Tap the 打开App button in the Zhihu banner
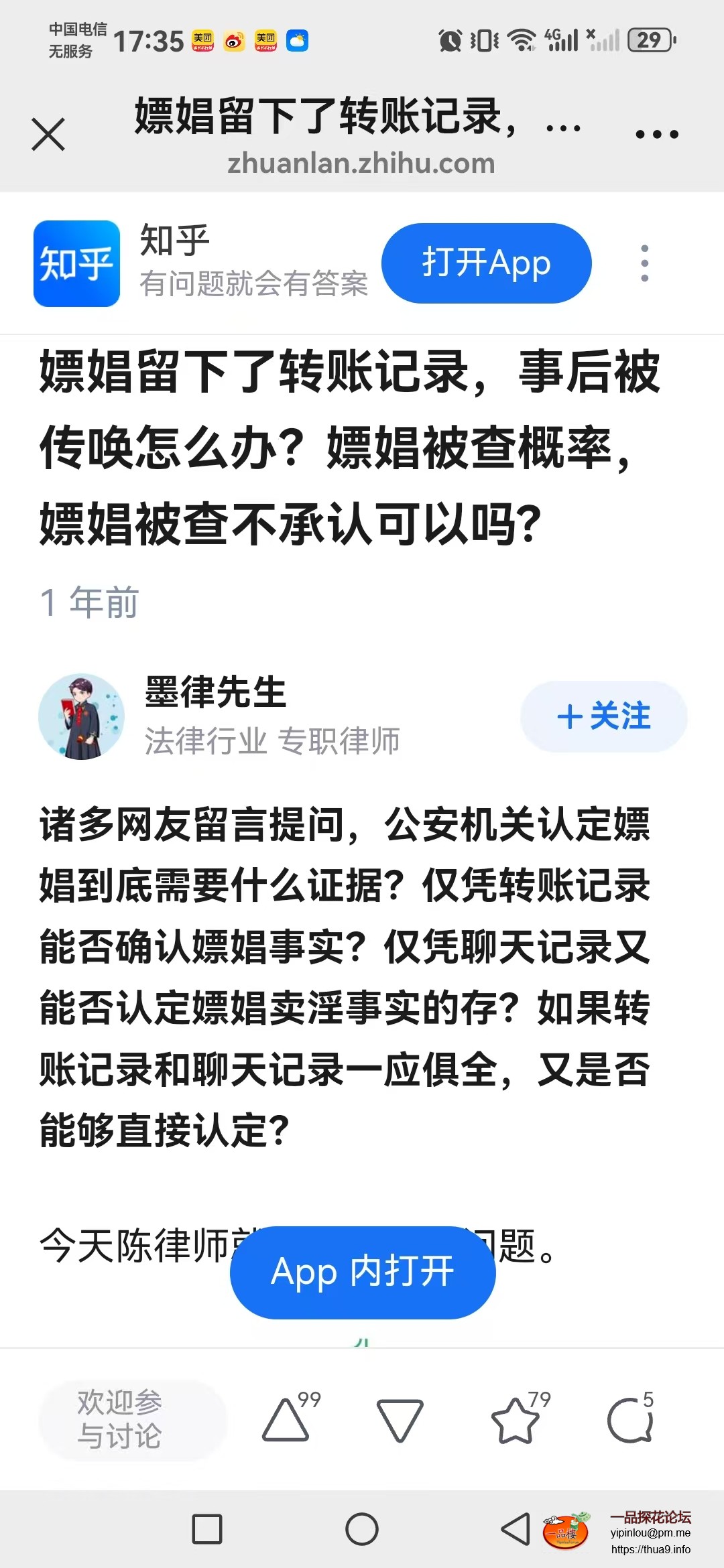This screenshot has height=1568, width=724. click(486, 263)
